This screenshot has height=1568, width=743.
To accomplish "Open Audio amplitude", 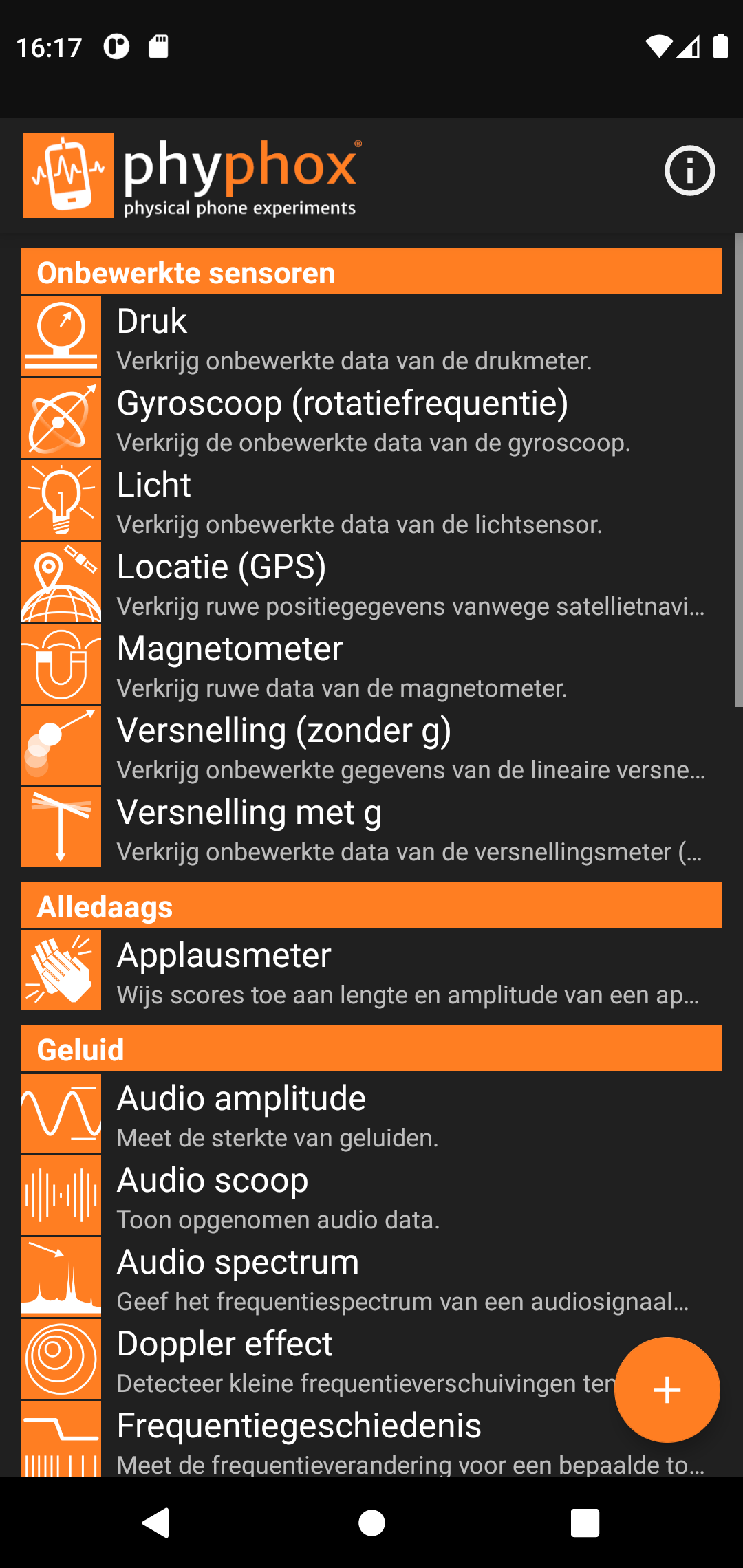I will pos(371,1114).
